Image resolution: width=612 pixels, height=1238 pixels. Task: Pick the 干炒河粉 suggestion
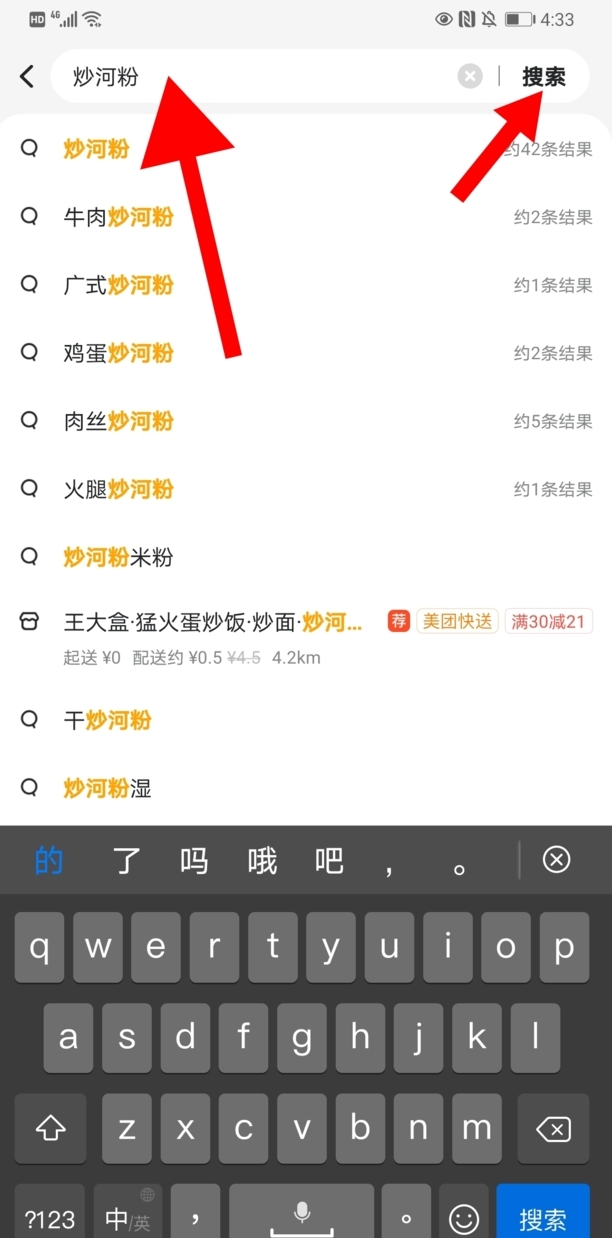coord(107,720)
